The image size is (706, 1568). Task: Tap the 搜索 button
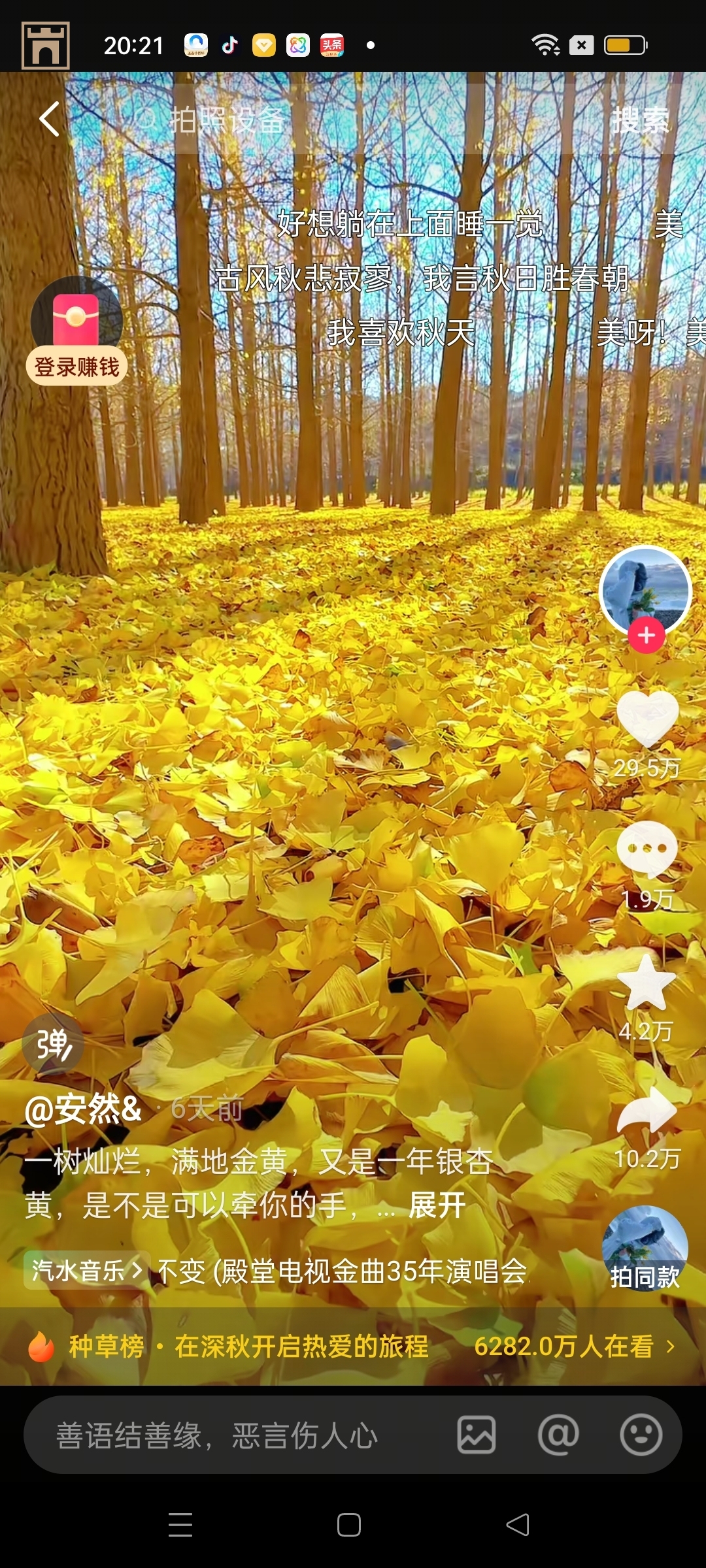(x=641, y=120)
